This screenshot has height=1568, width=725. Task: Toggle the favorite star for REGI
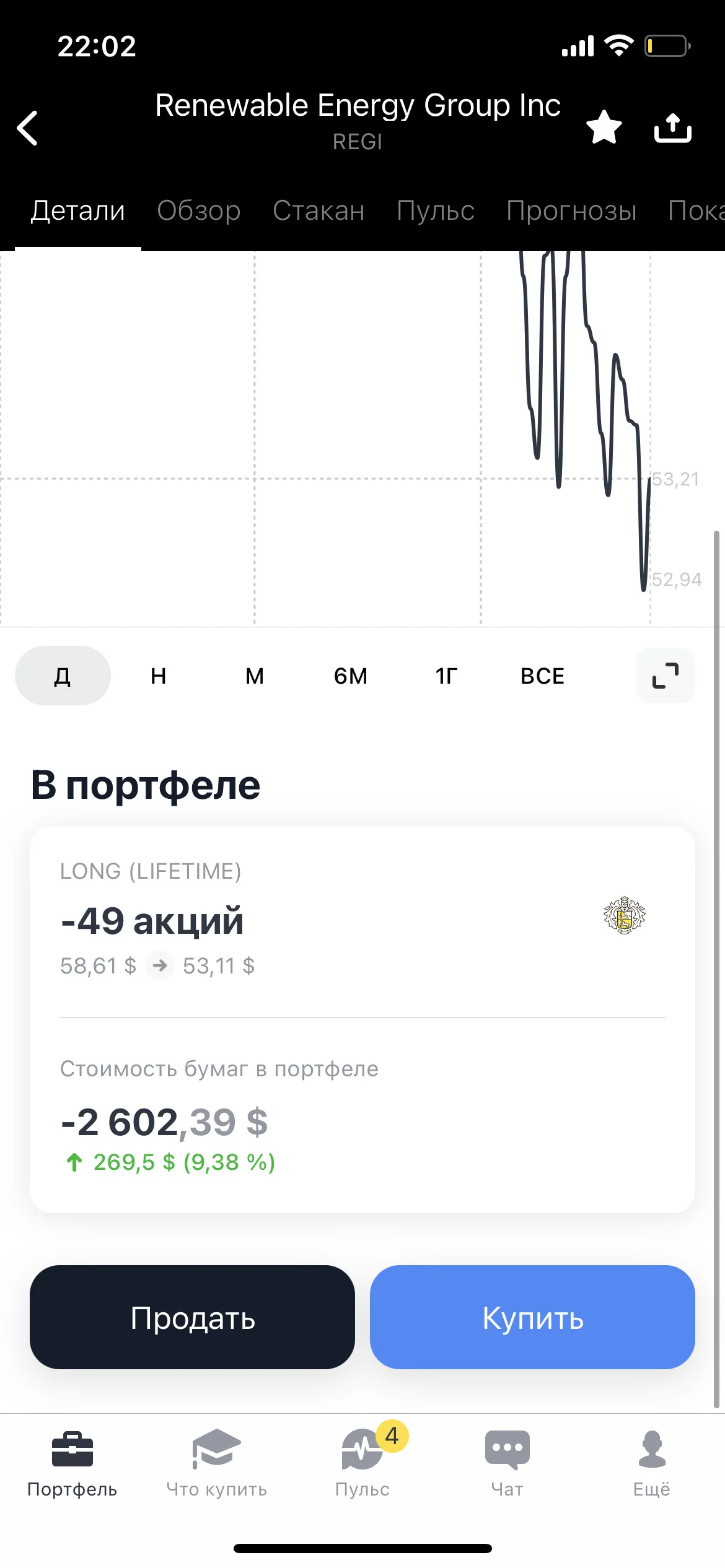tap(604, 128)
